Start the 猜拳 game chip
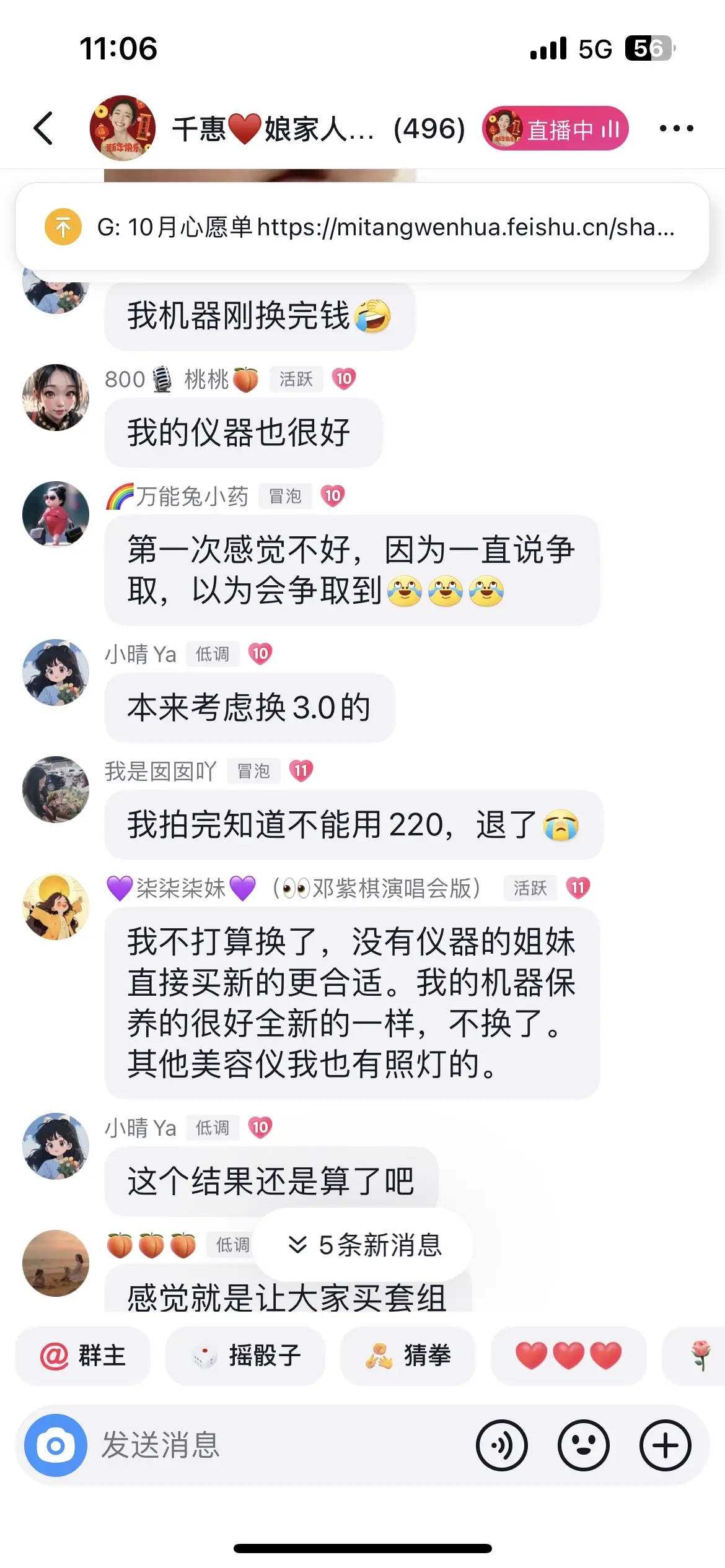Screen dimensions: 725x1568 [408, 1356]
